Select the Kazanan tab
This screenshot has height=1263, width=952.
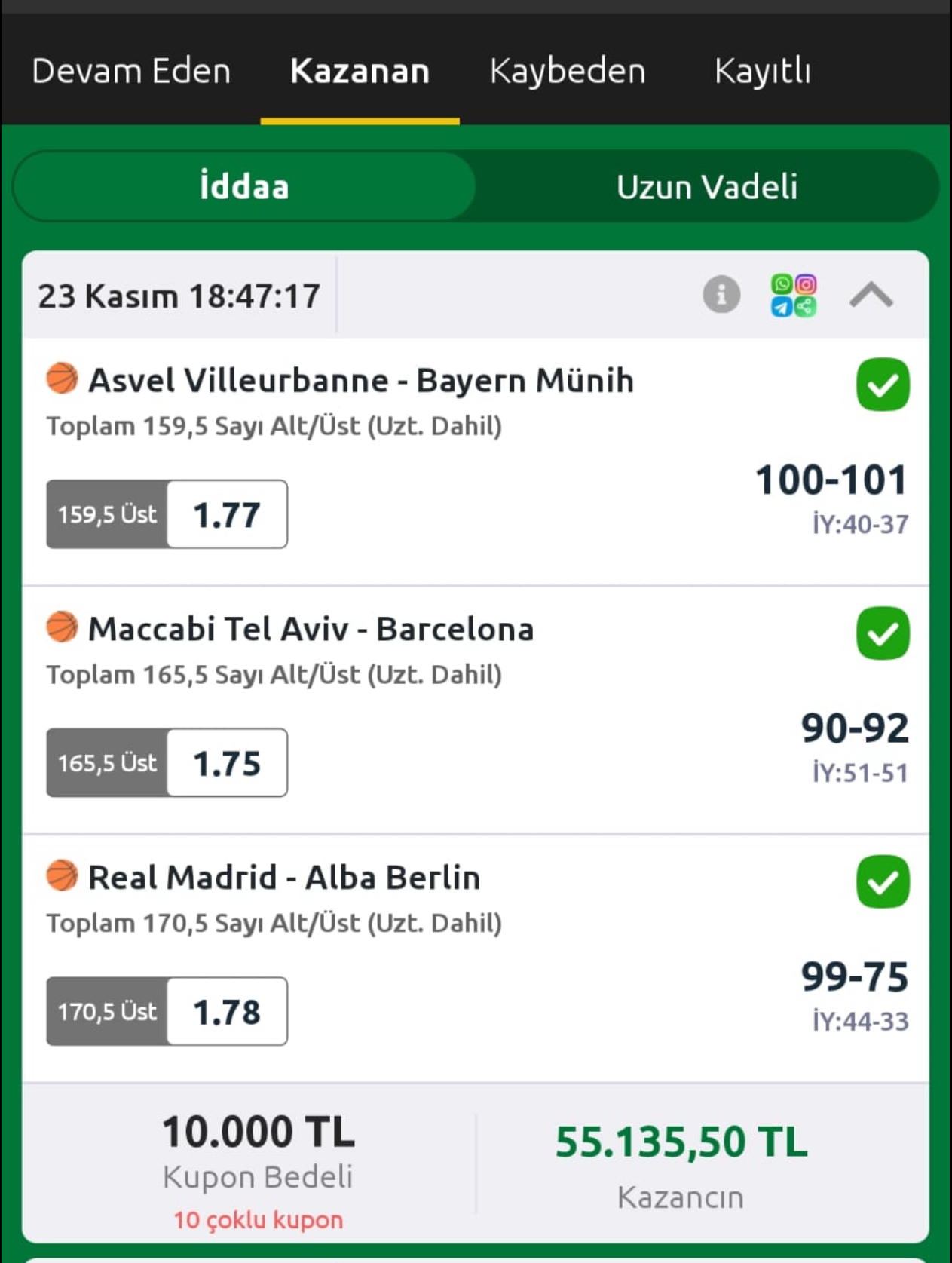tap(360, 71)
